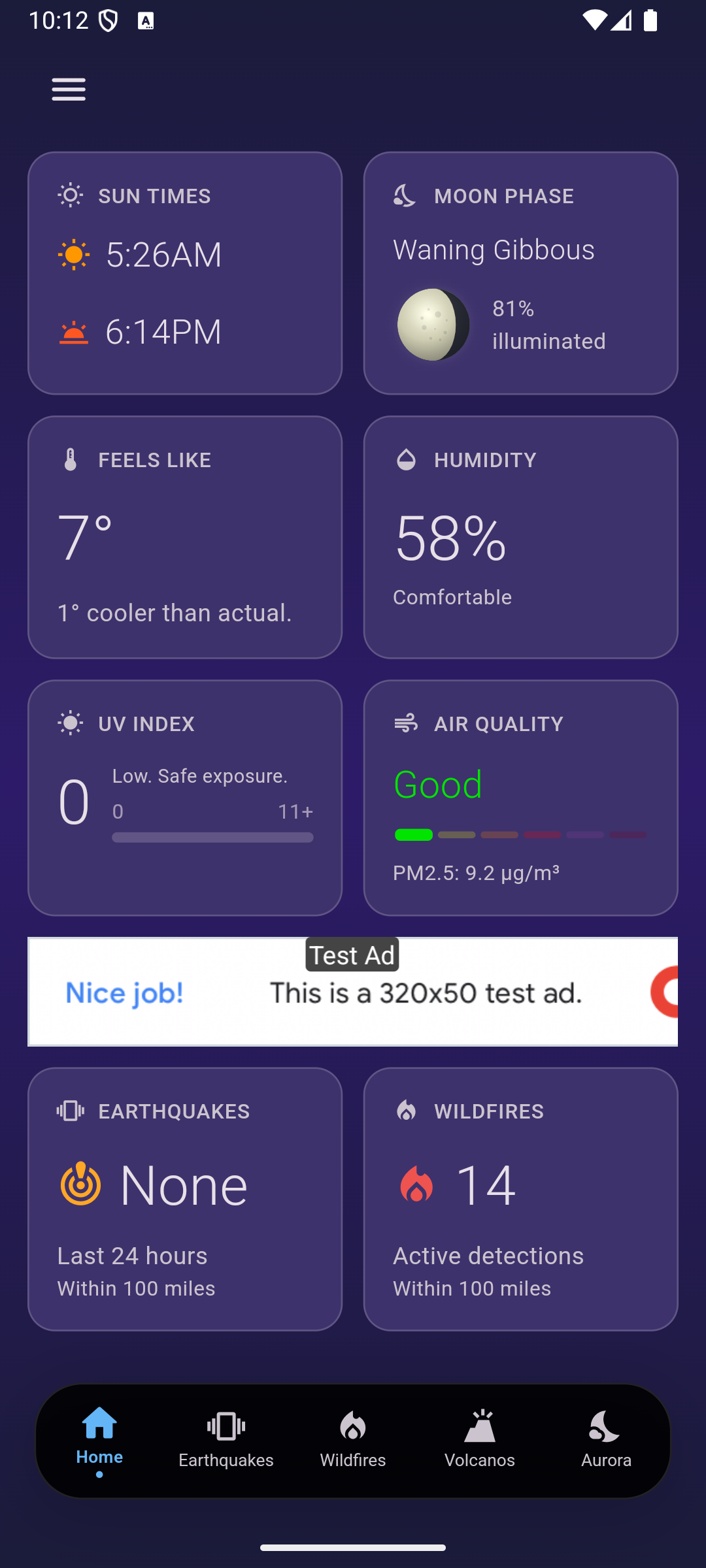The image size is (706, 1568).
Task: Select the Volcanos icon in bottom navigation
Action: 479,1428
